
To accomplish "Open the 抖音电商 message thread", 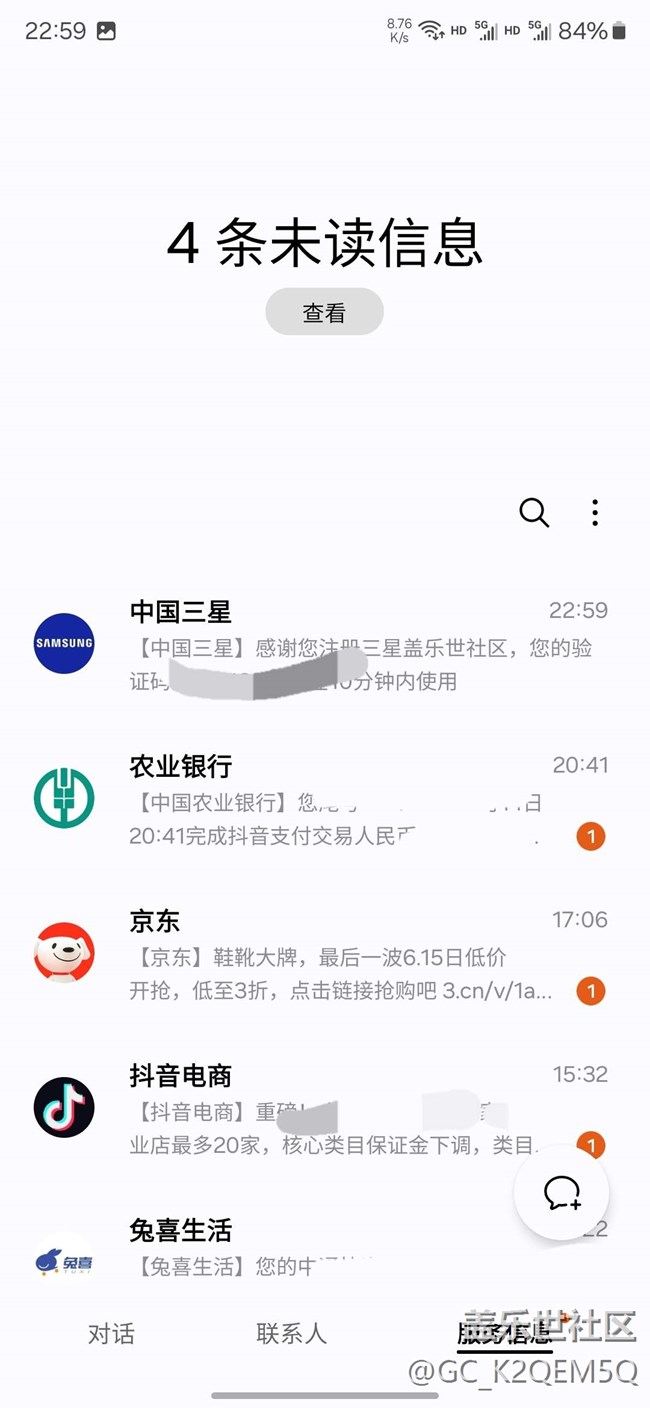I will [325, 1108].
